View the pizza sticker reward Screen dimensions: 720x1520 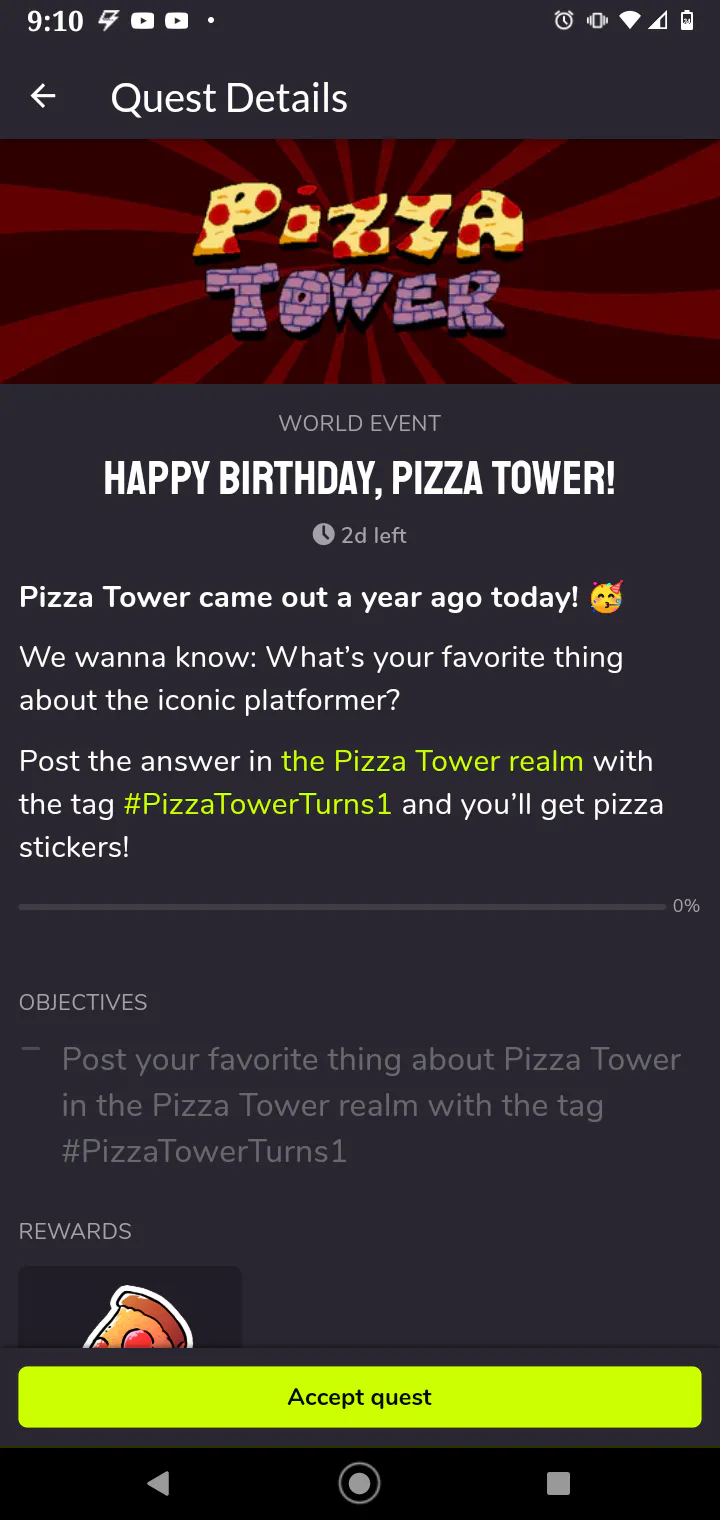(x=130, y=1306)
